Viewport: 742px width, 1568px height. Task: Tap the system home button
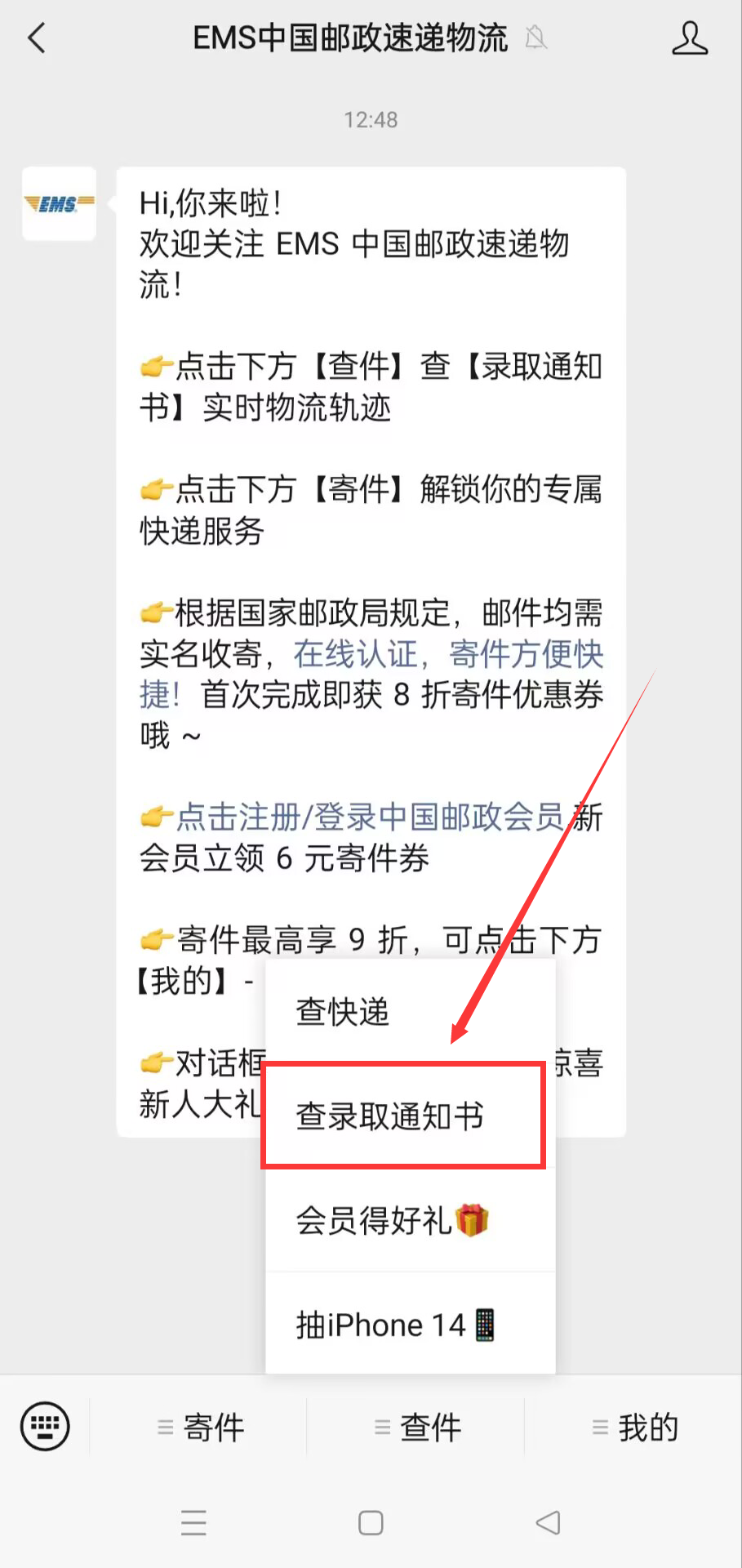point(371,1523)
